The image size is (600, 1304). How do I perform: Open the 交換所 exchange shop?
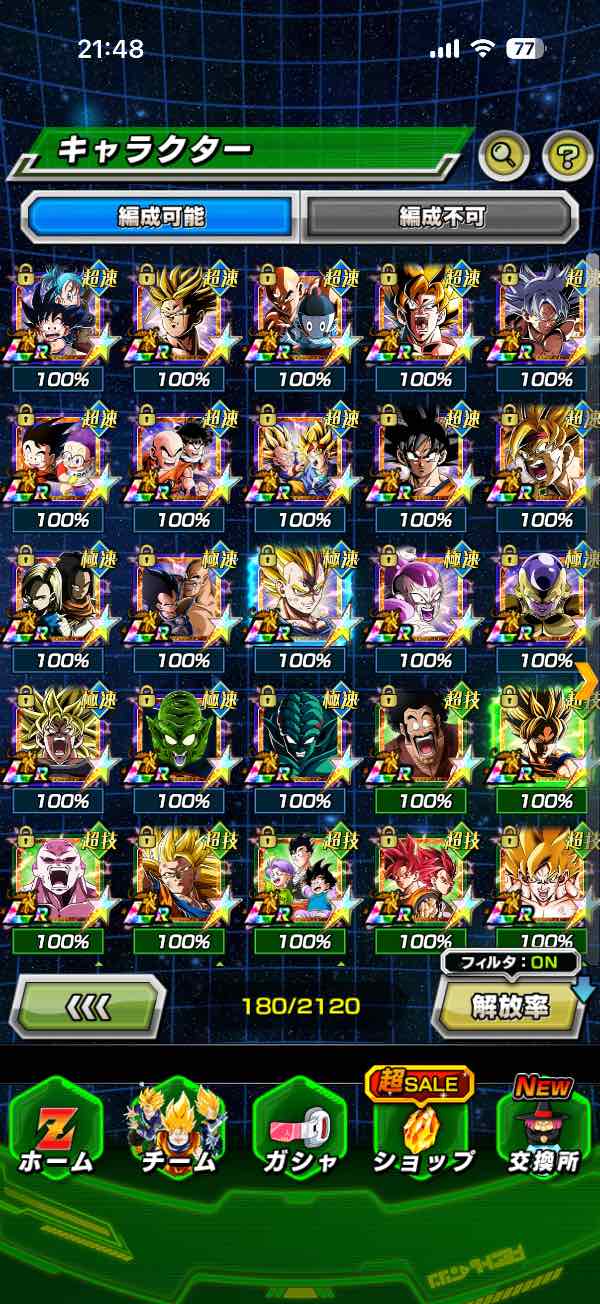coord(545,1130)
